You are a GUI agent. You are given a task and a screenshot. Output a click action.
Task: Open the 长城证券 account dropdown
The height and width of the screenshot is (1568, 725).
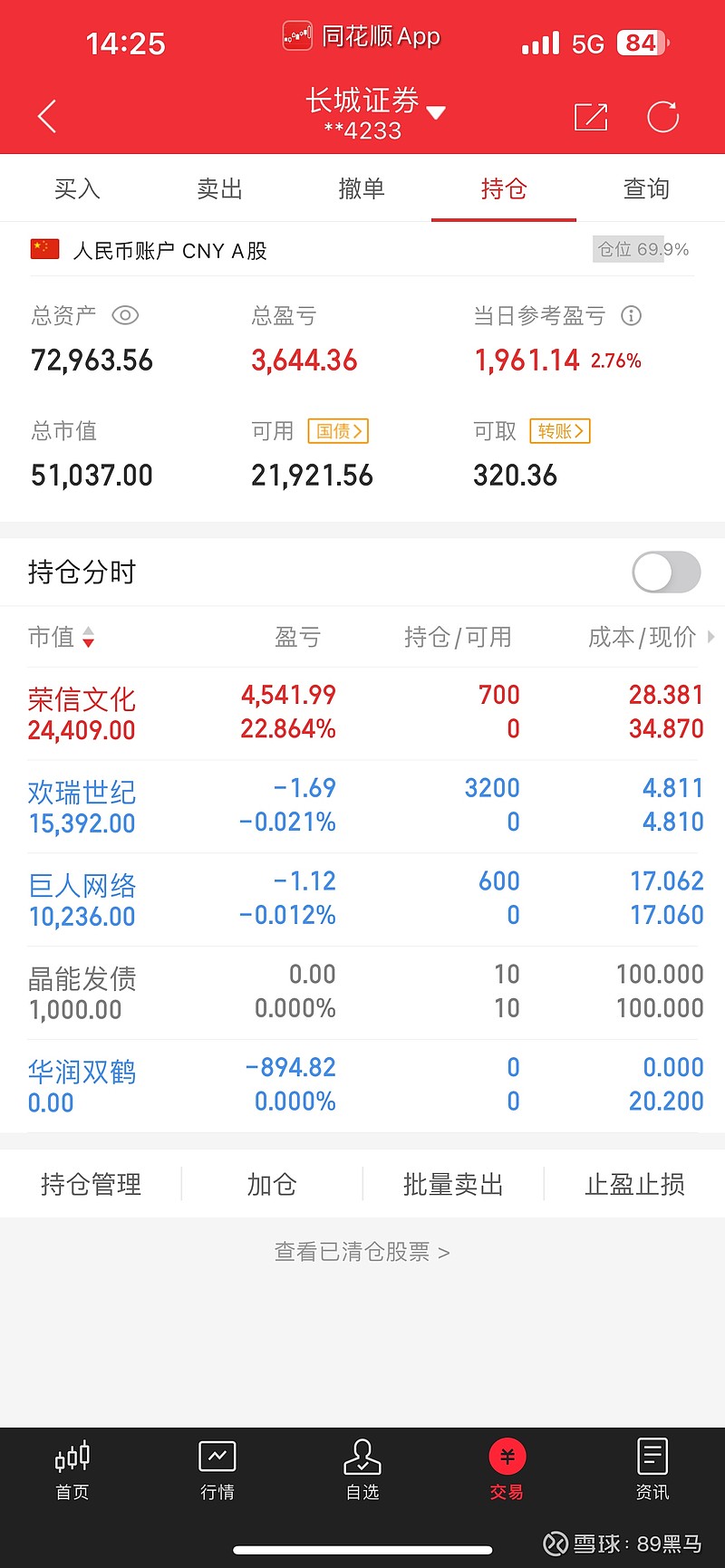pos(375,113)
